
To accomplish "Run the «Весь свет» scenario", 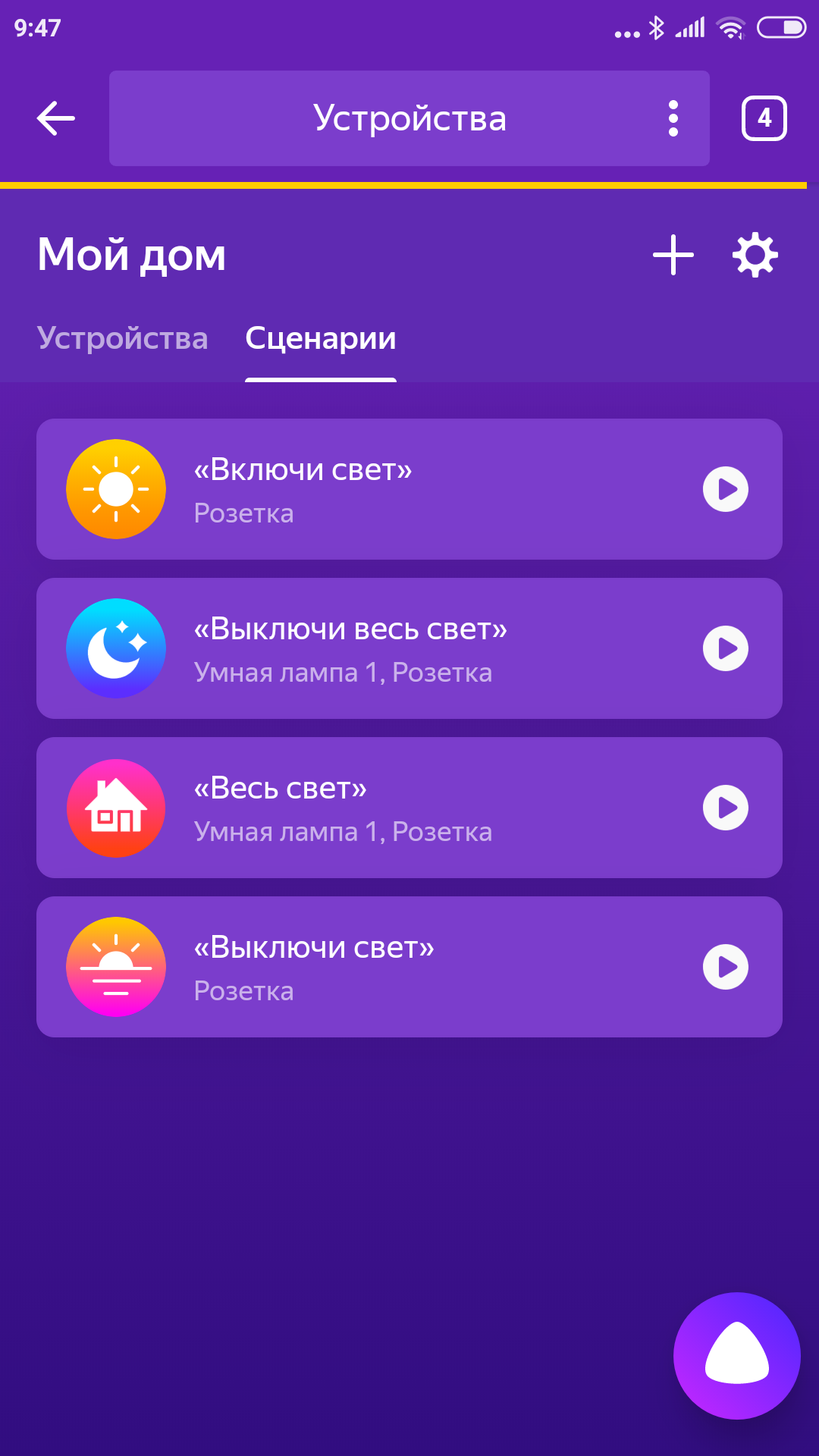I will (726, 808).
